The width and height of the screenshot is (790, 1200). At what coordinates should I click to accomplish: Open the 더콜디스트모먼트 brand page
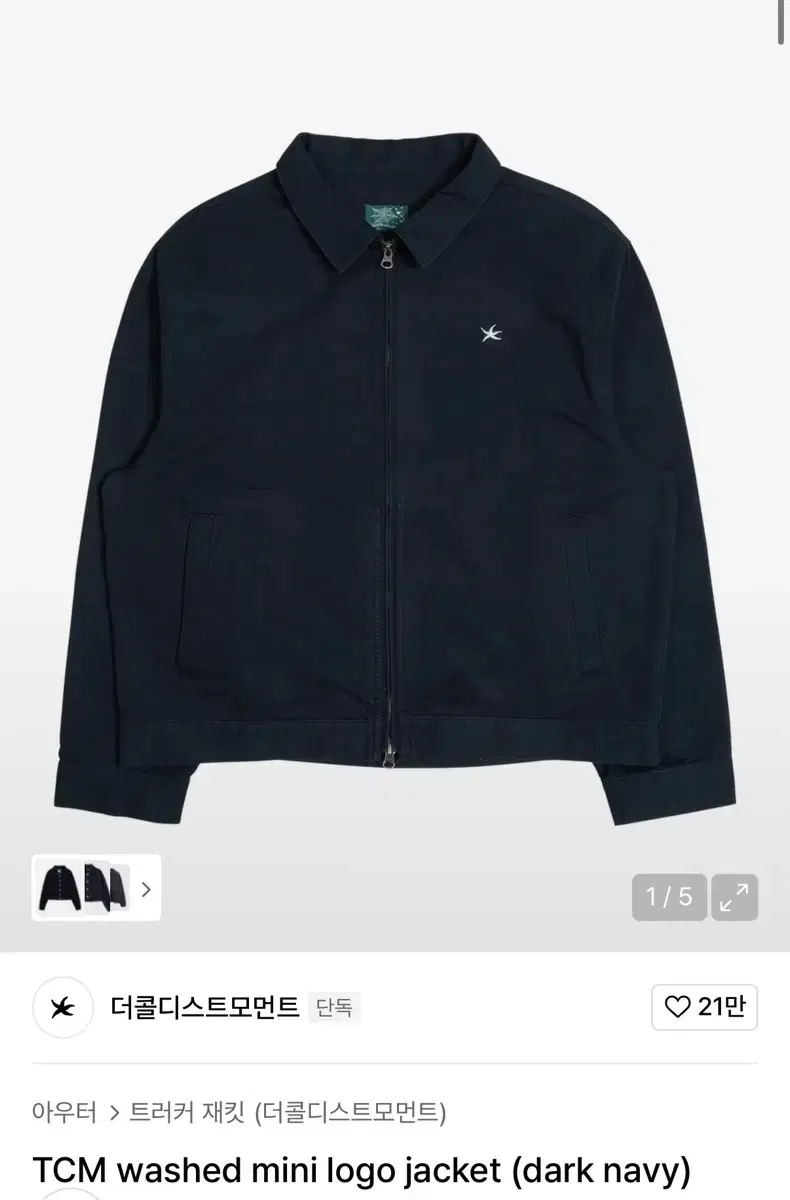click(x=204, y=1007)
